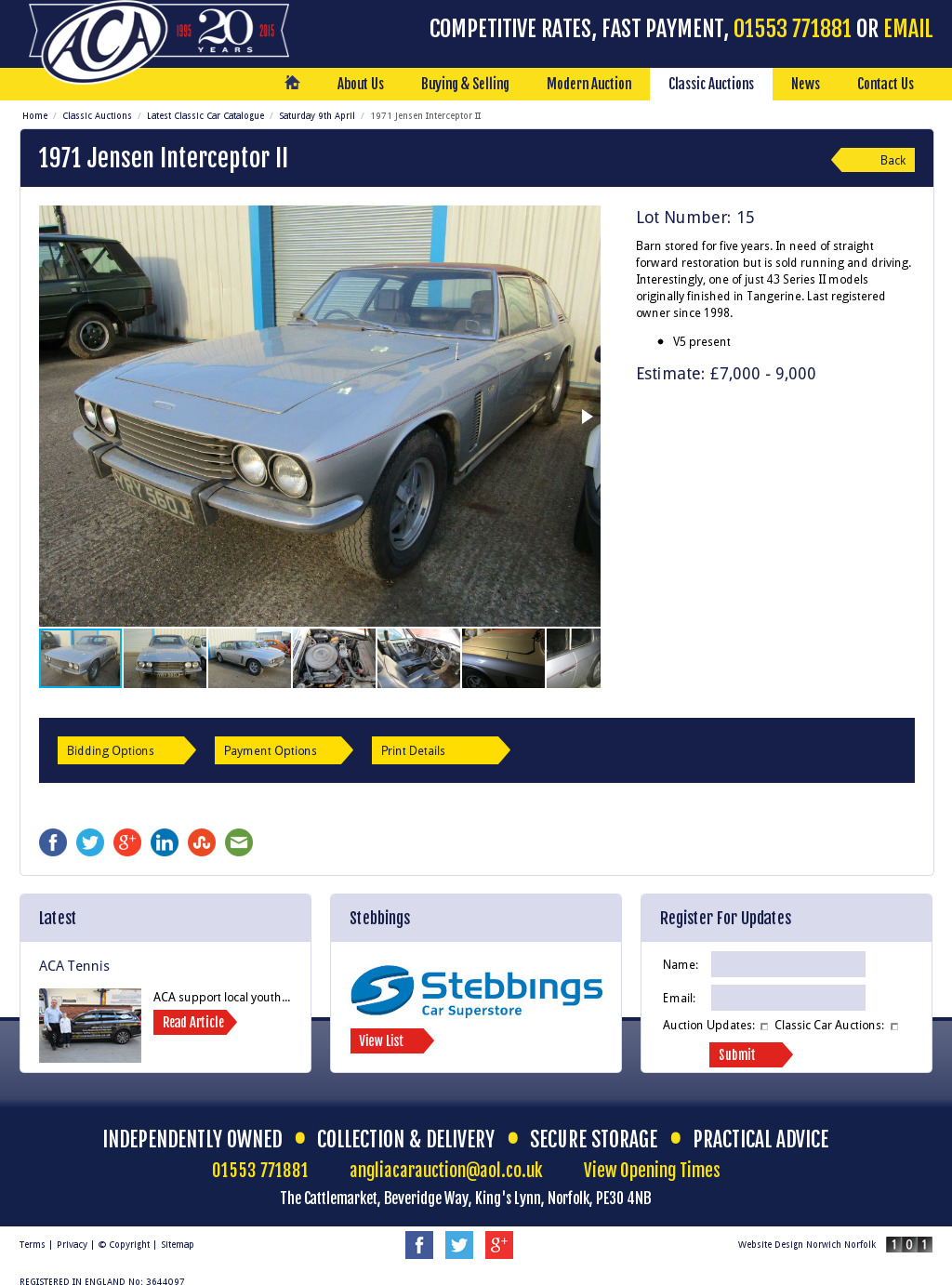Open the home icon in navigation

(292, 83)
